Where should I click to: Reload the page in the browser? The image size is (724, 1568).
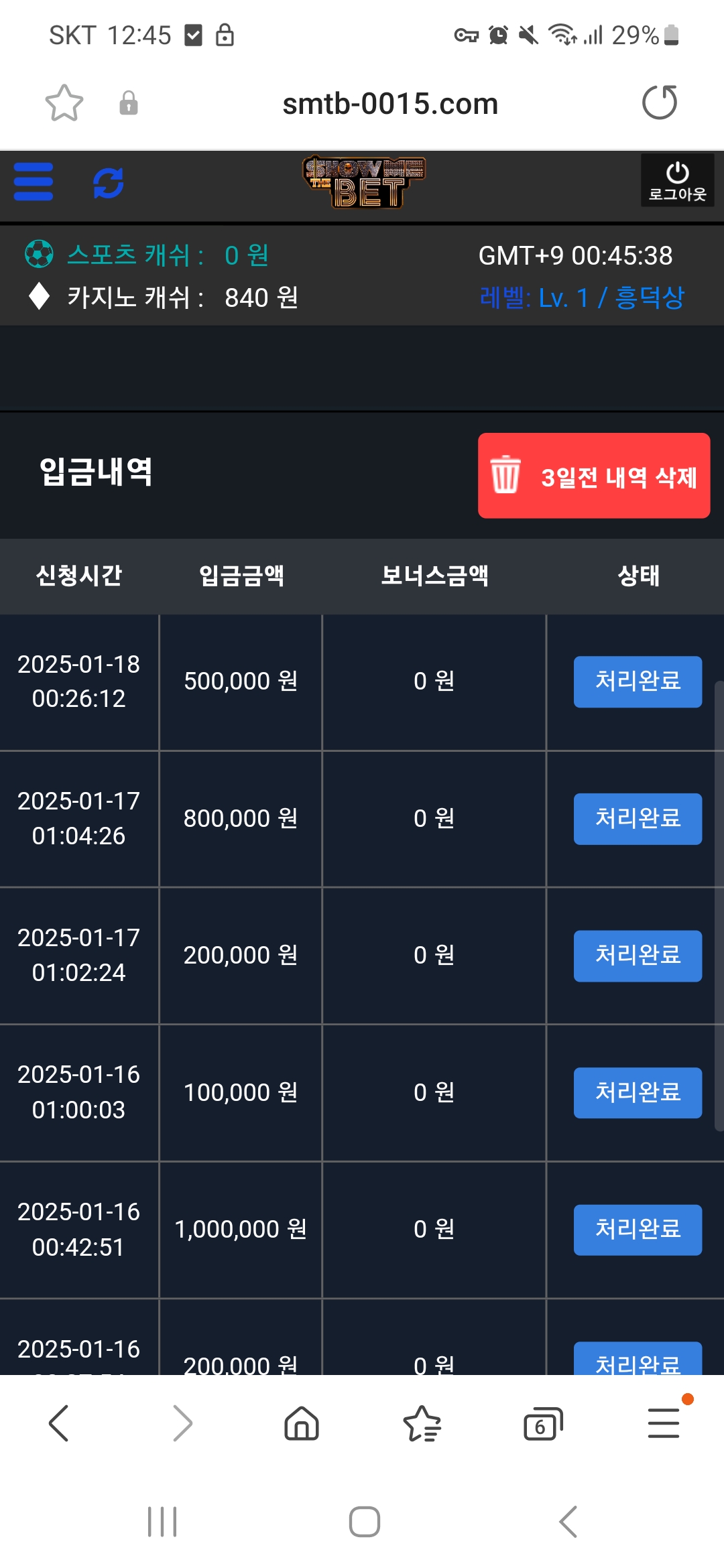[660, 103]
